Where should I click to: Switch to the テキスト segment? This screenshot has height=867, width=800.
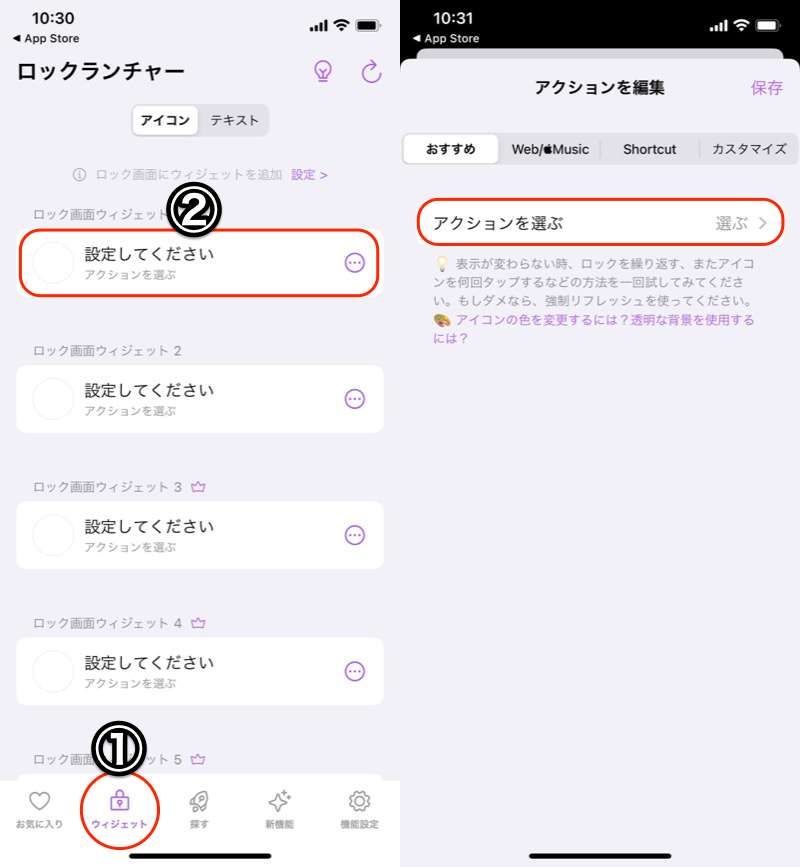[234, 120]
